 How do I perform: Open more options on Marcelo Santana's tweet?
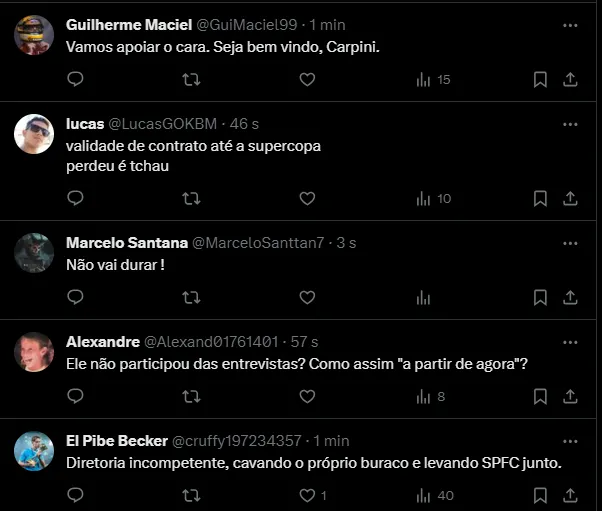click(x=570, y=243)
